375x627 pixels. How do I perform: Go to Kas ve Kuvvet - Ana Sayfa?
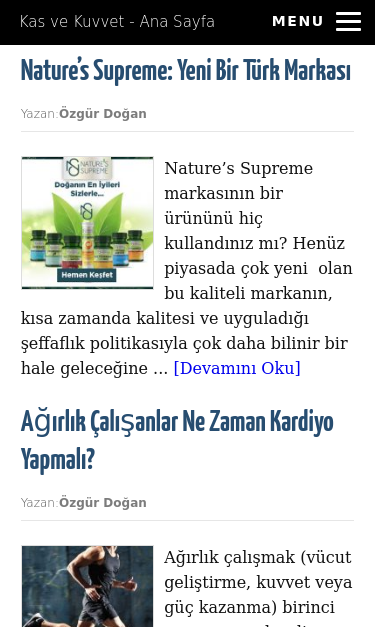(117, 22)
